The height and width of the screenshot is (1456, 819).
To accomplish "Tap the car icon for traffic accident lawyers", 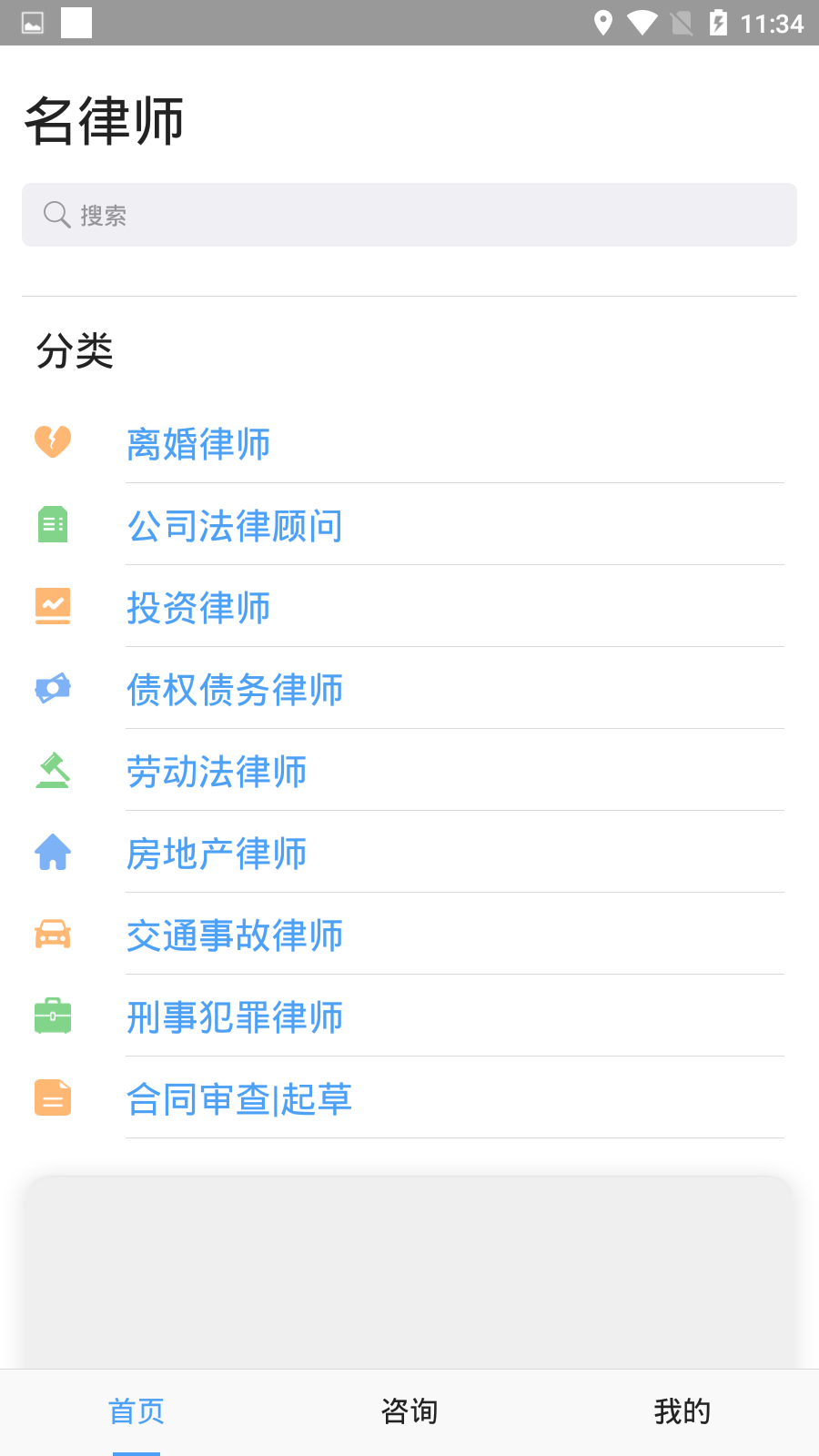I will [x=54, y=935].
